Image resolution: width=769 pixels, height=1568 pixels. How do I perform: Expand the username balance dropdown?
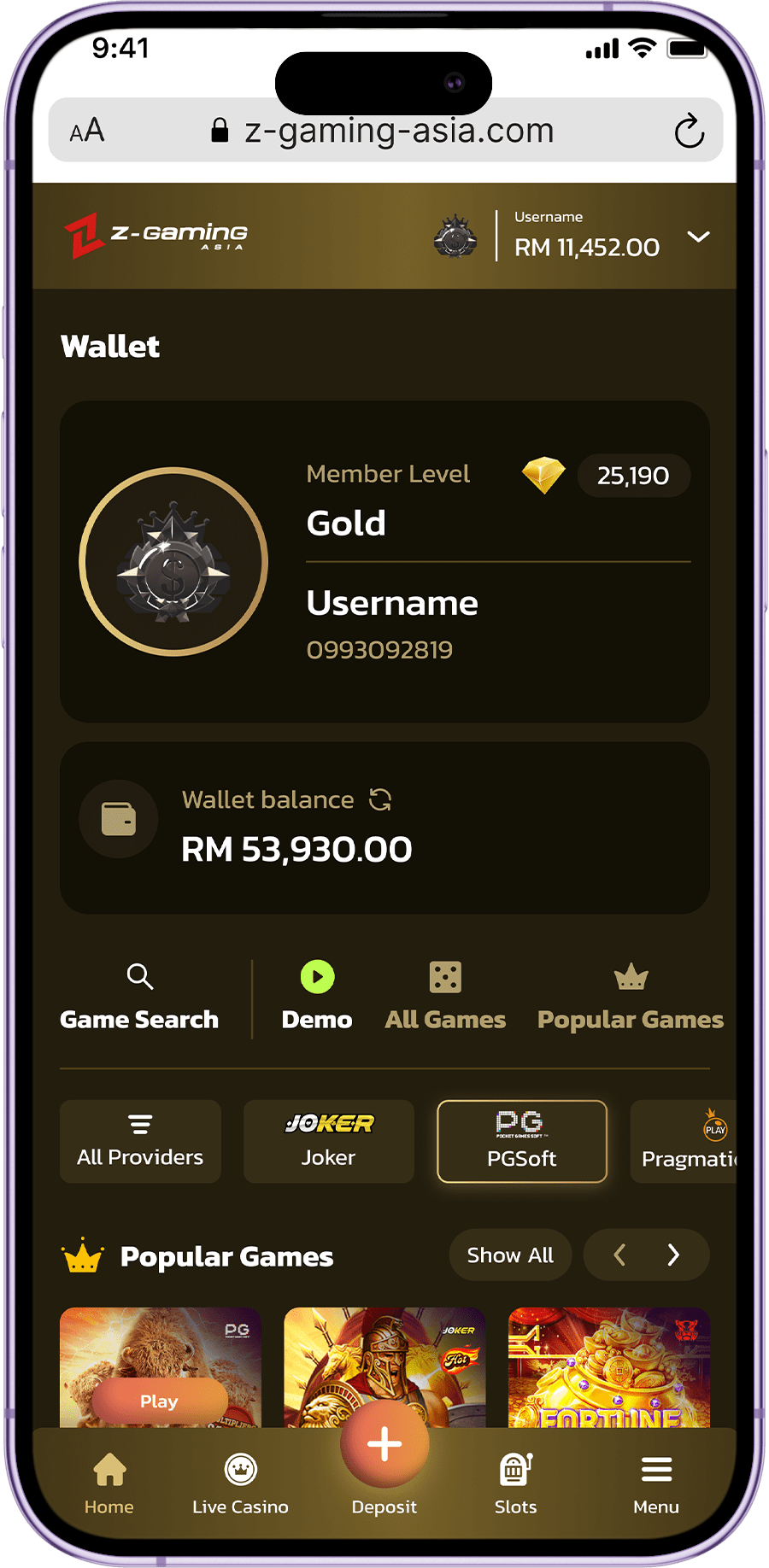click(698, 237)
